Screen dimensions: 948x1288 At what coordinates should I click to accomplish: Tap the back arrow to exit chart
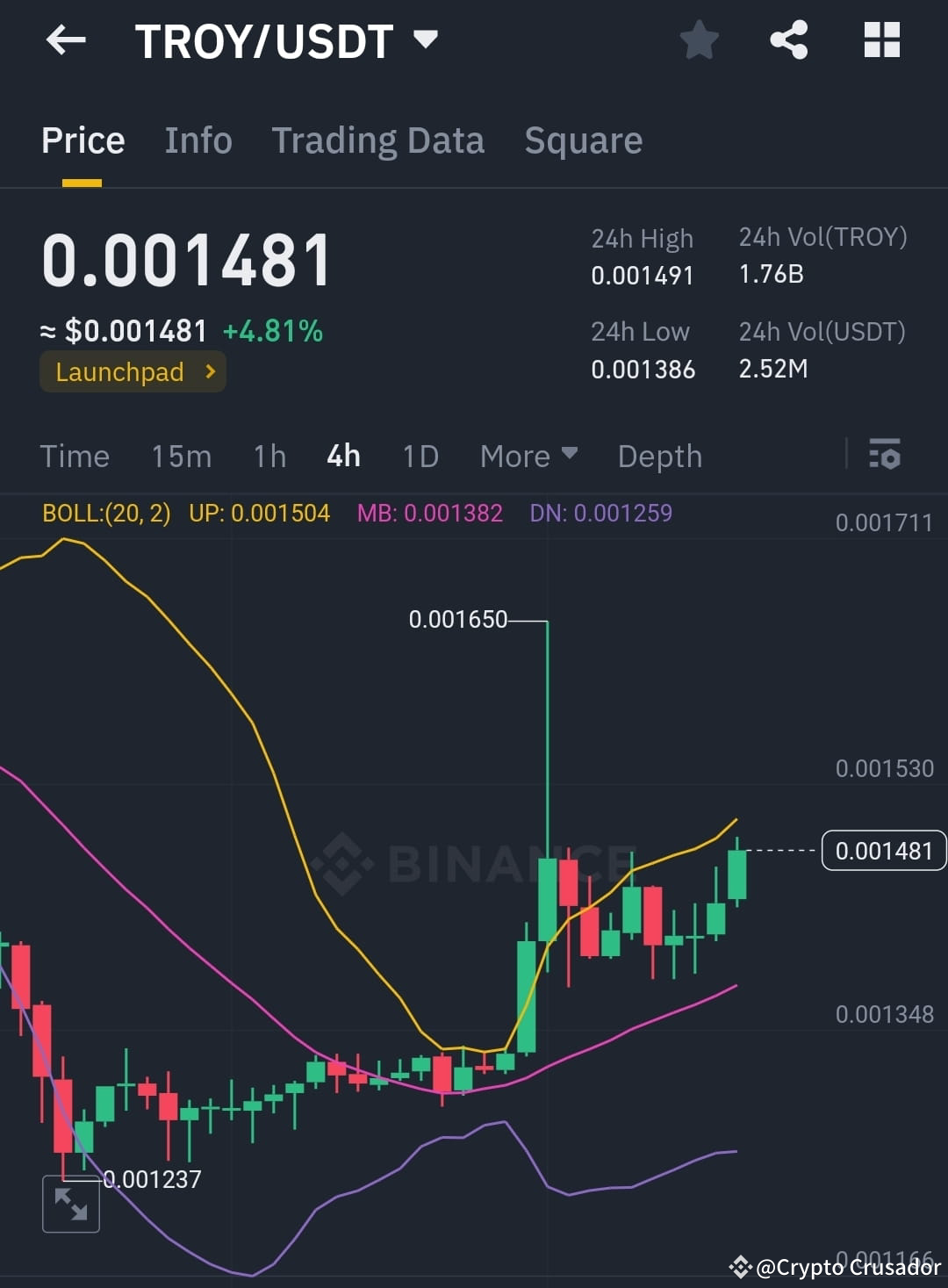click(66, 40)
